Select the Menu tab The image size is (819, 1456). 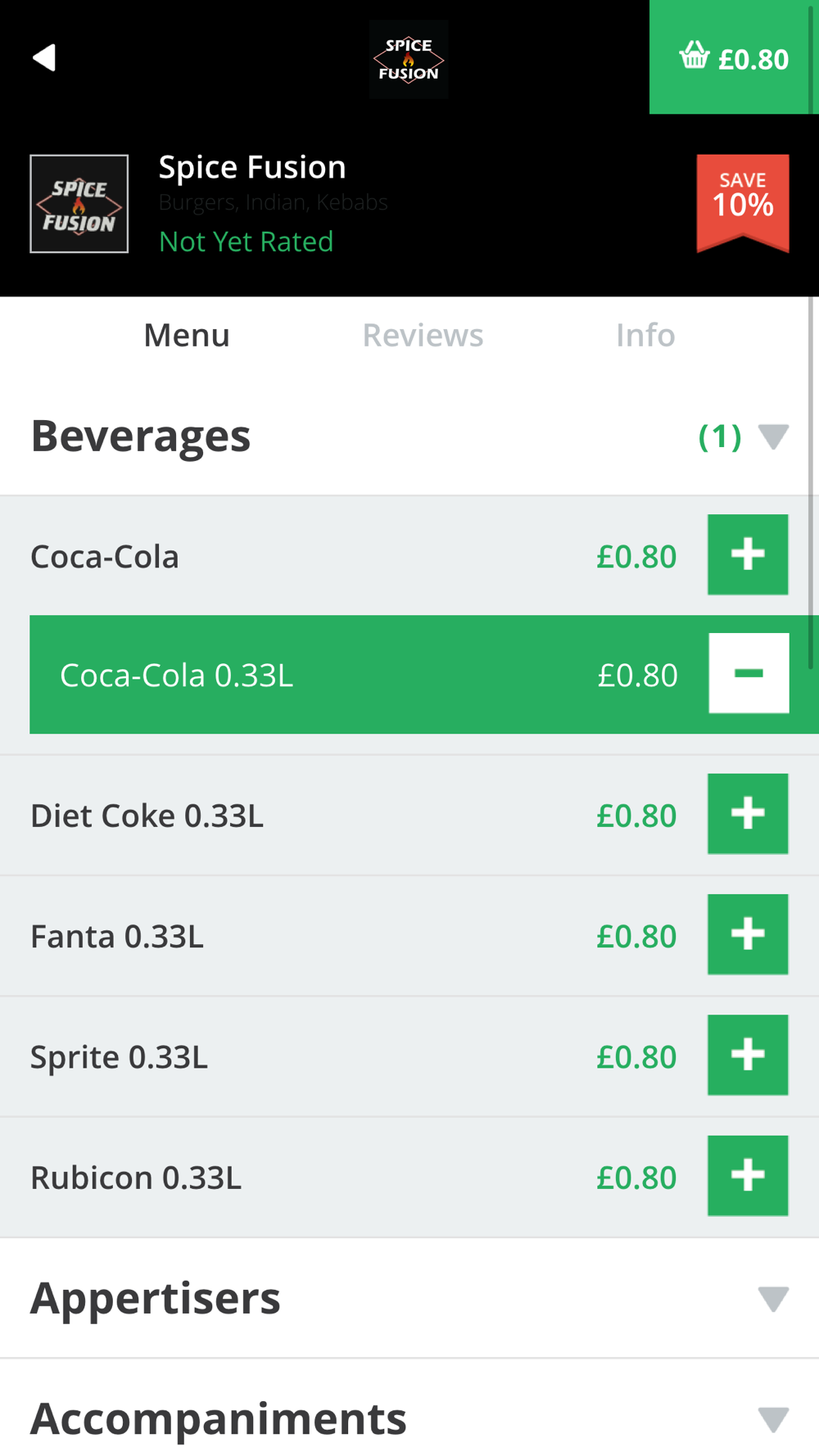click(x=187, y=335)
